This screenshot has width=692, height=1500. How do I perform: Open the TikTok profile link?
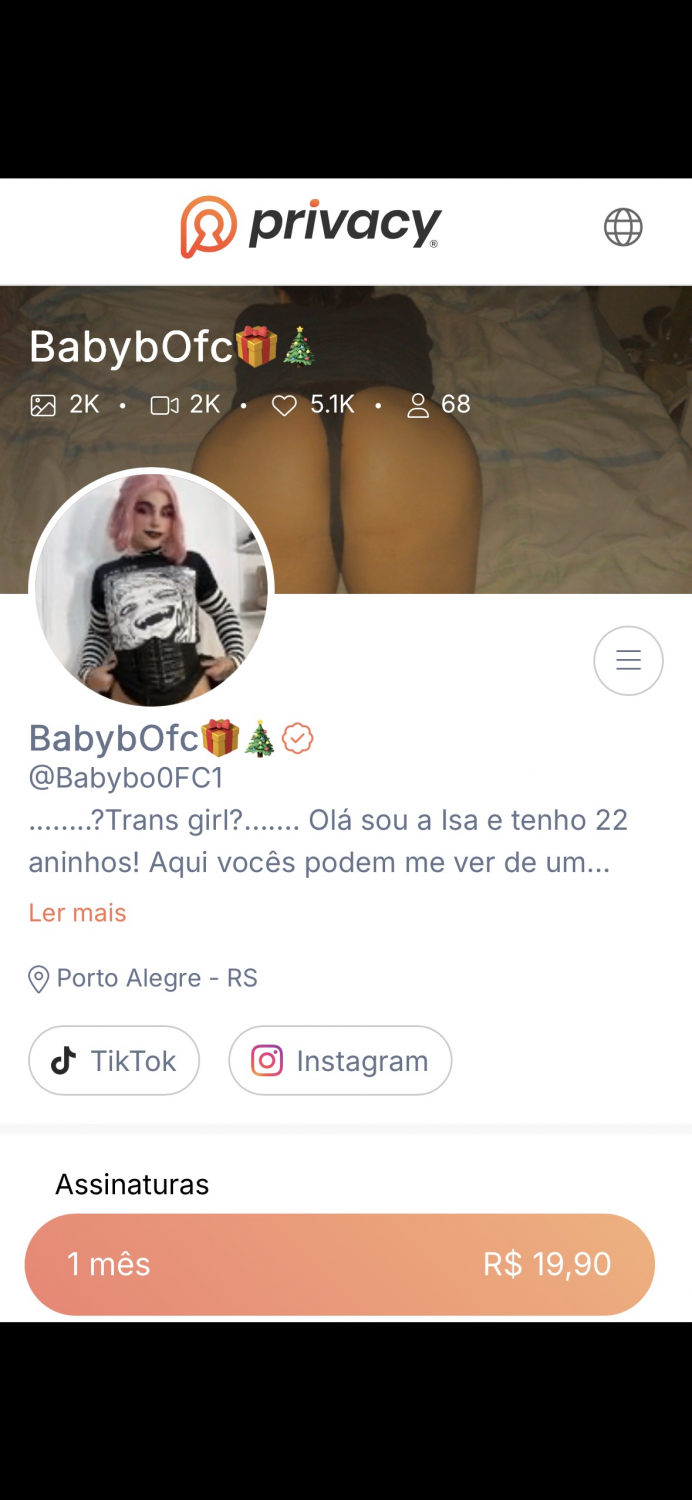(114, 1060)
